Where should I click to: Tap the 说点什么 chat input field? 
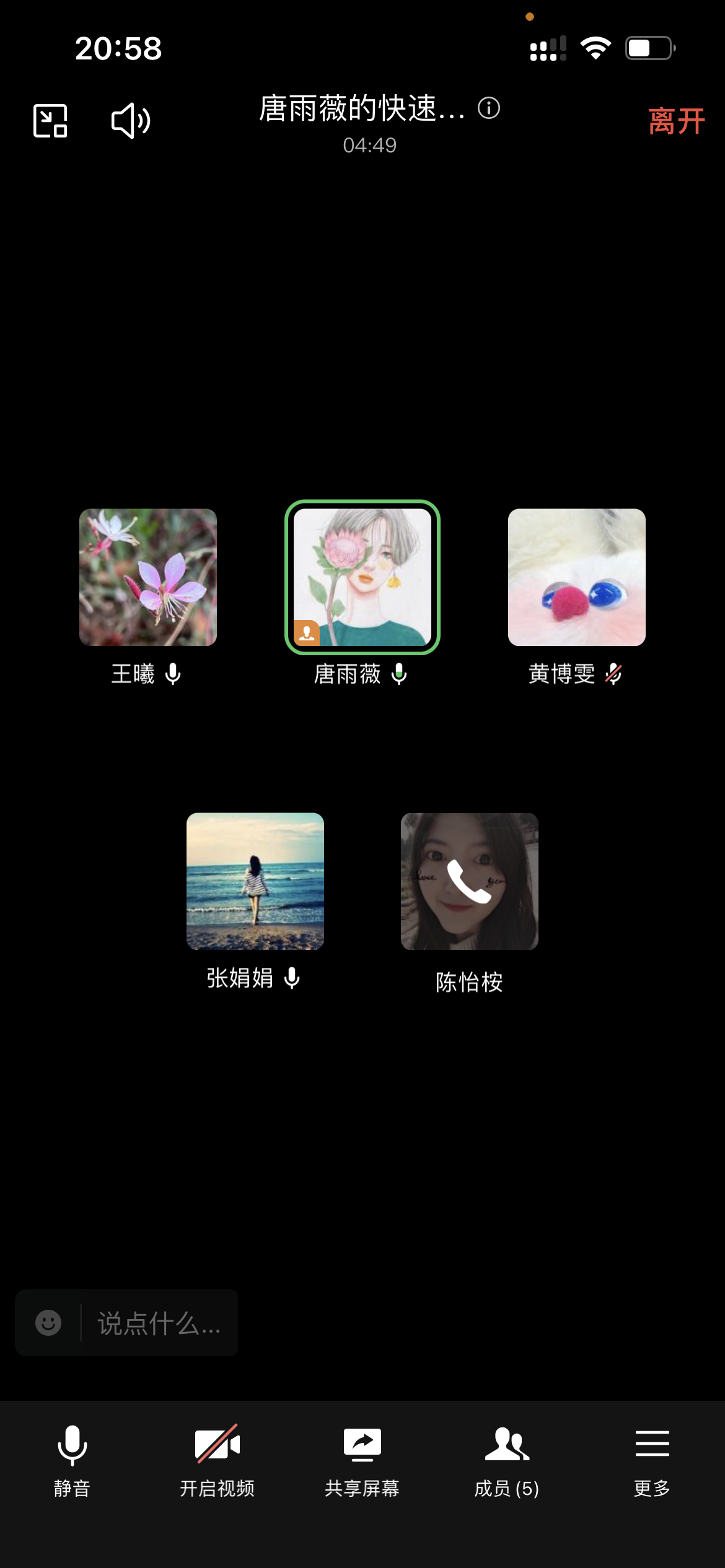pyautogui.click(x=159, y=1323)
